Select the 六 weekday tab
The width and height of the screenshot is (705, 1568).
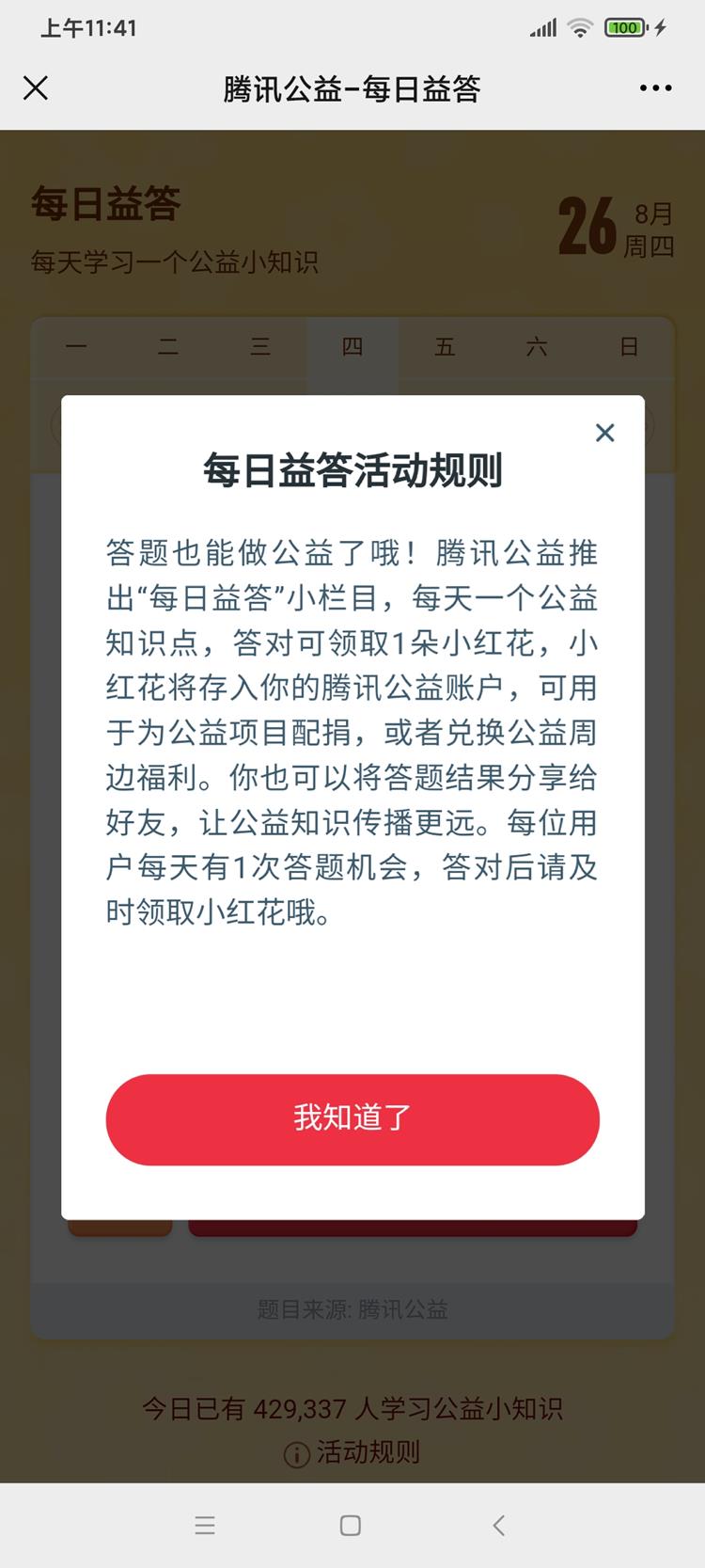tap(538, 346)
